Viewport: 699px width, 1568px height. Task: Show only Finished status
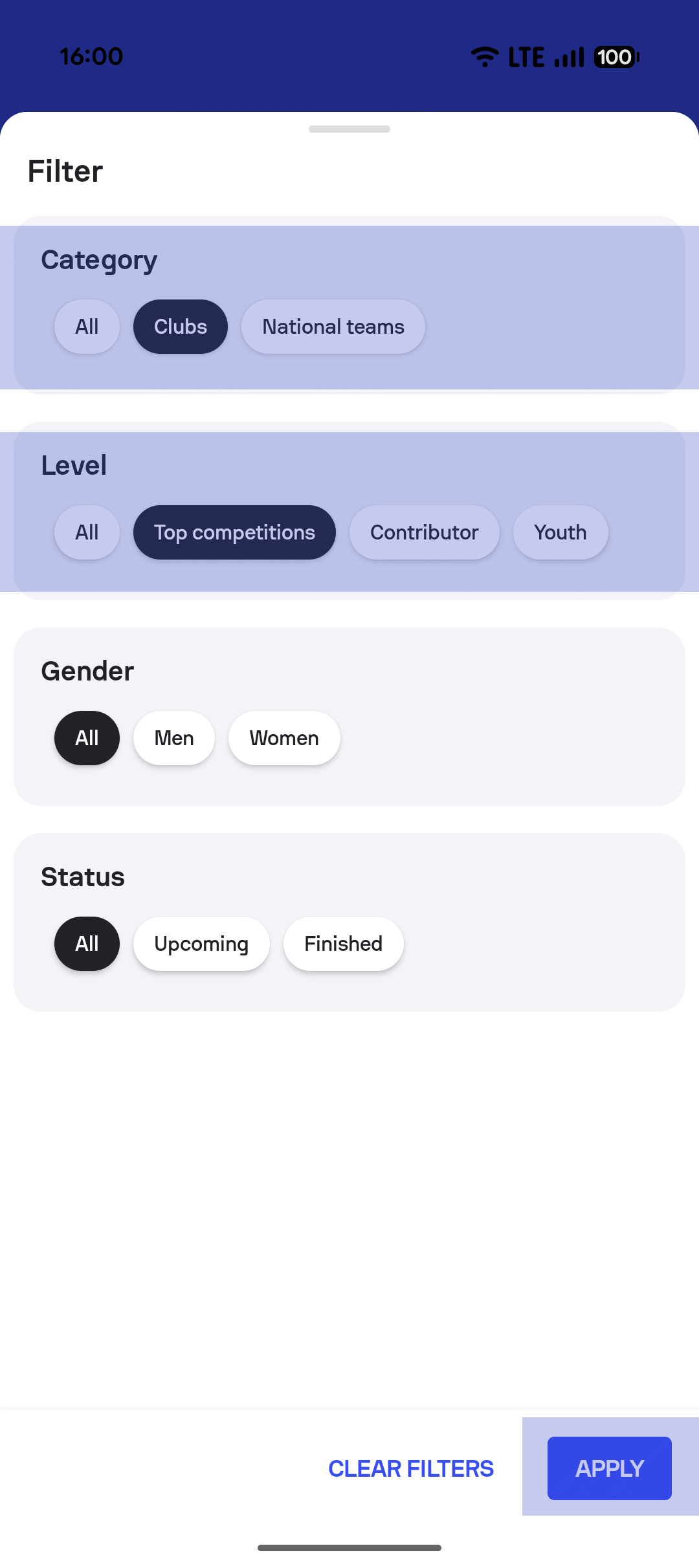pos(343,944)
